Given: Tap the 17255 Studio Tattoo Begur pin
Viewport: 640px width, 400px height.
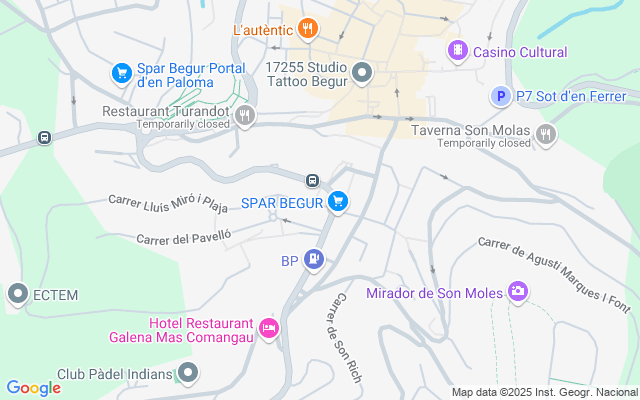Looking at the screenshot, I should click(362, 73).
